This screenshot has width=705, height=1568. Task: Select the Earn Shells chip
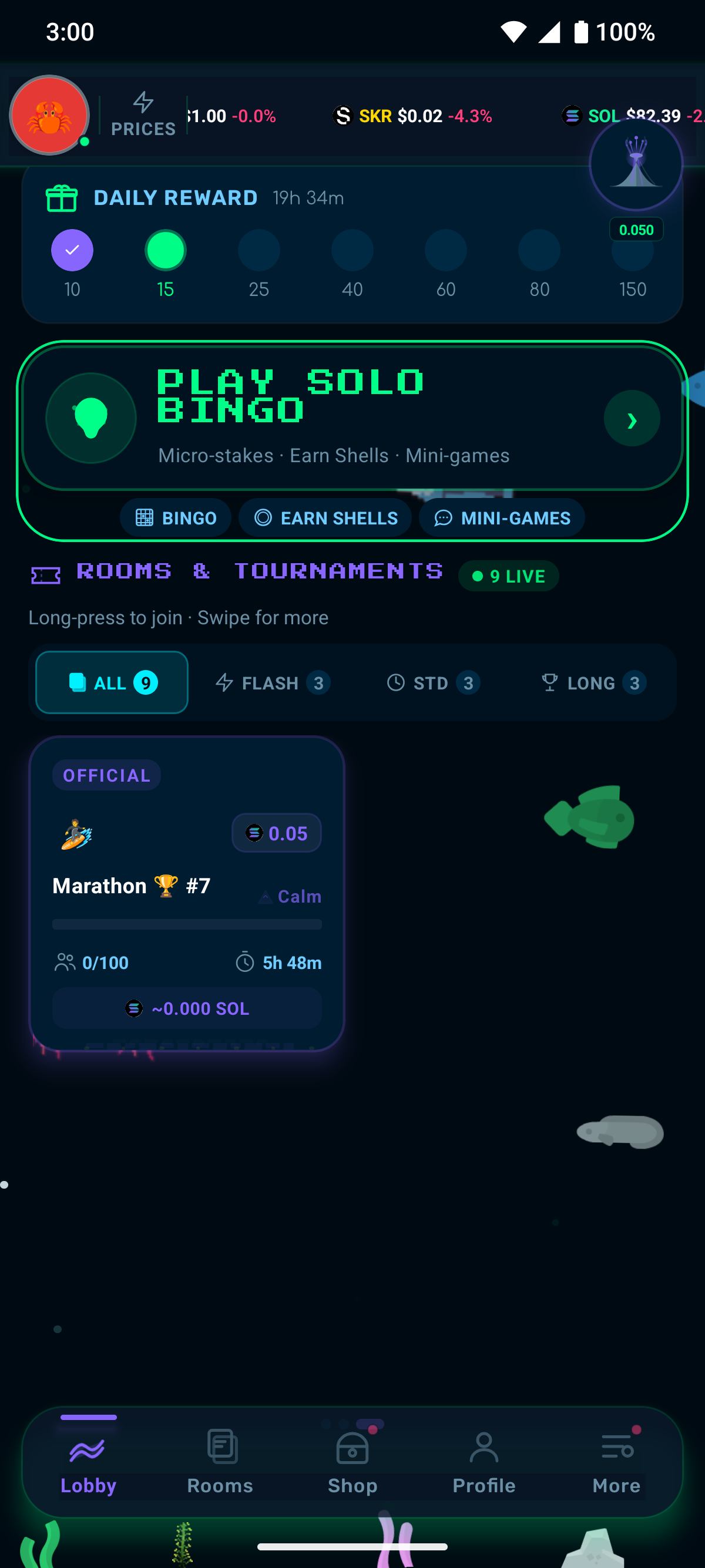[x=325, y=518]
